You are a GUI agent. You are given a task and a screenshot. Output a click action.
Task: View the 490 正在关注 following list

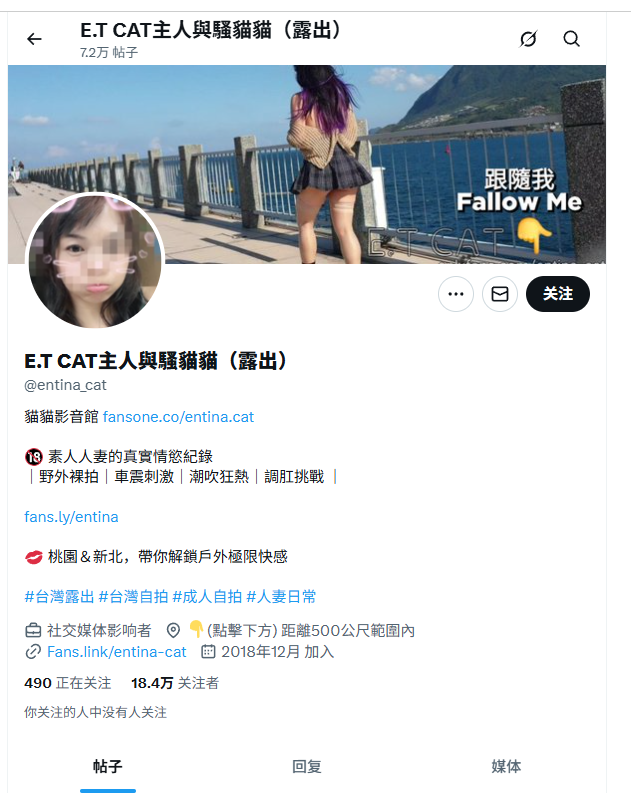click(x=67, y=683)
